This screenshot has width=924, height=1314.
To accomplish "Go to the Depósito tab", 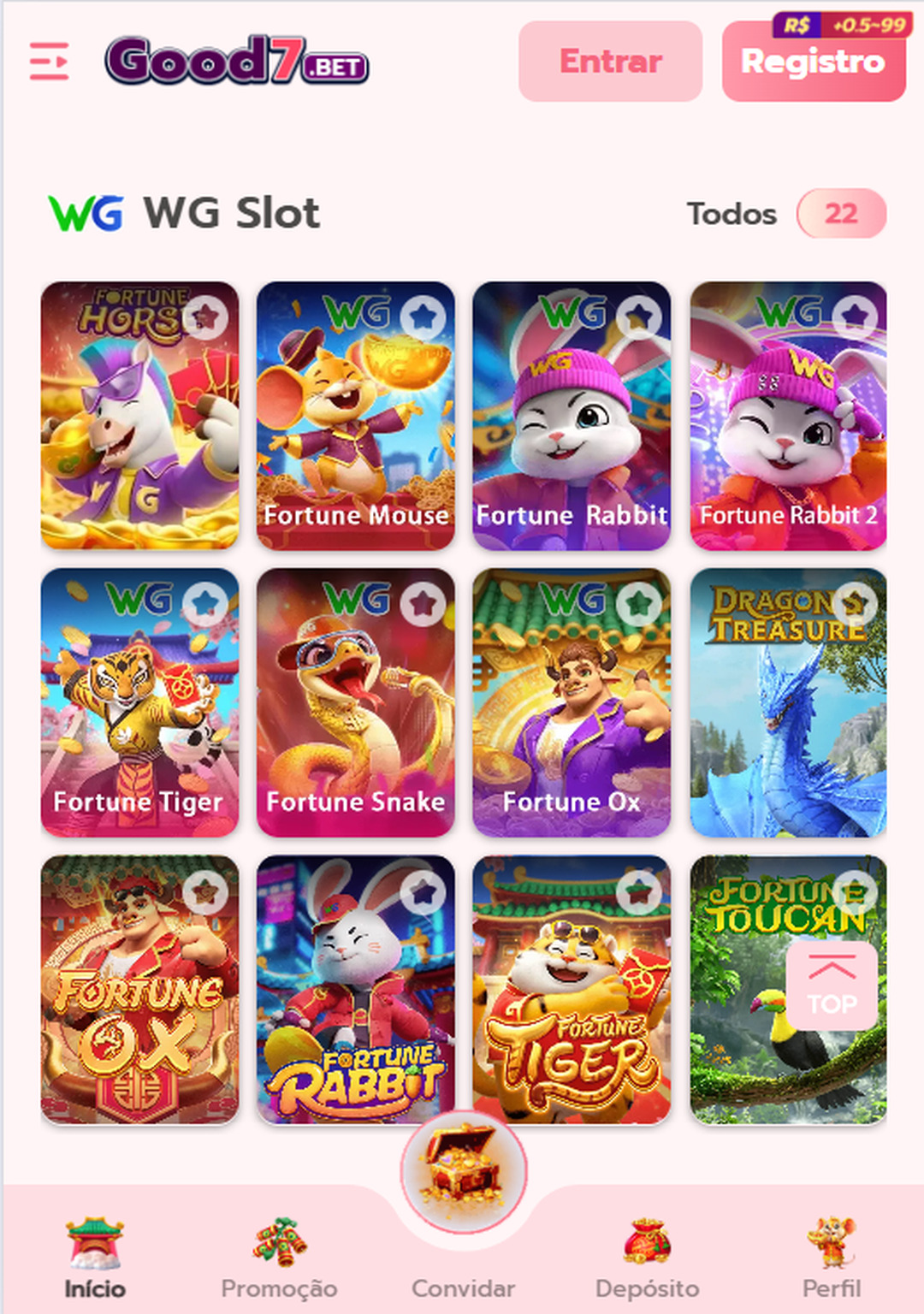I will (647, 1259).
